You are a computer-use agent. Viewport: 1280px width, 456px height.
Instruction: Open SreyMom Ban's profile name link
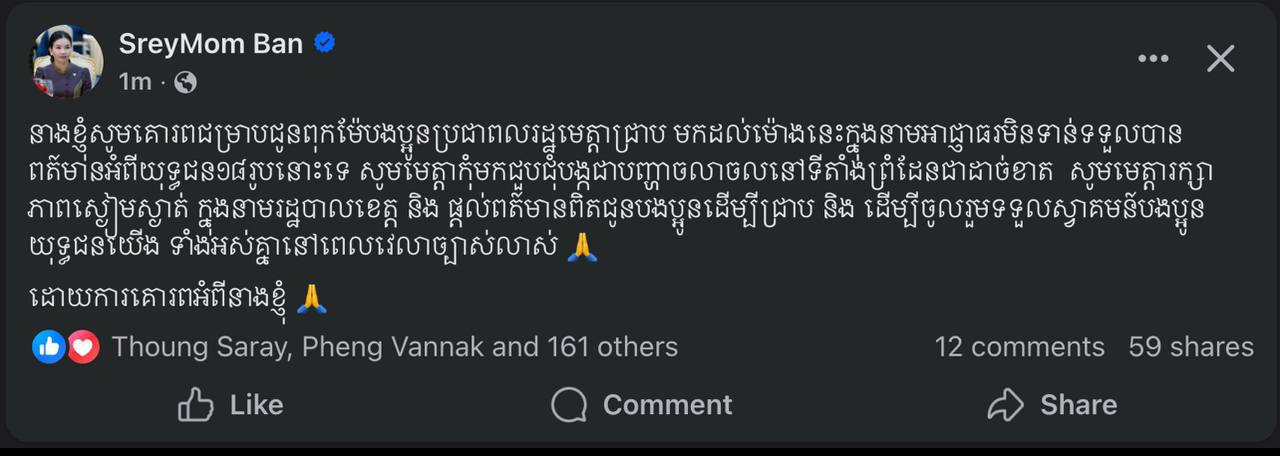click(x=210, y=43)
